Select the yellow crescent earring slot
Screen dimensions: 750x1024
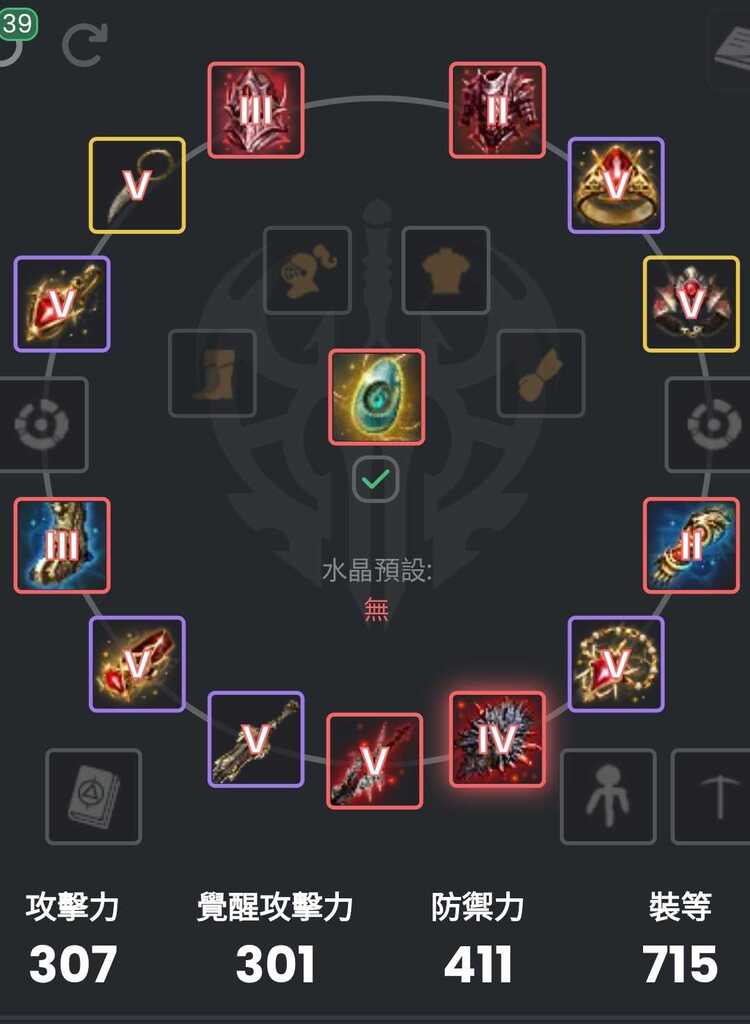tap(137, 185)
